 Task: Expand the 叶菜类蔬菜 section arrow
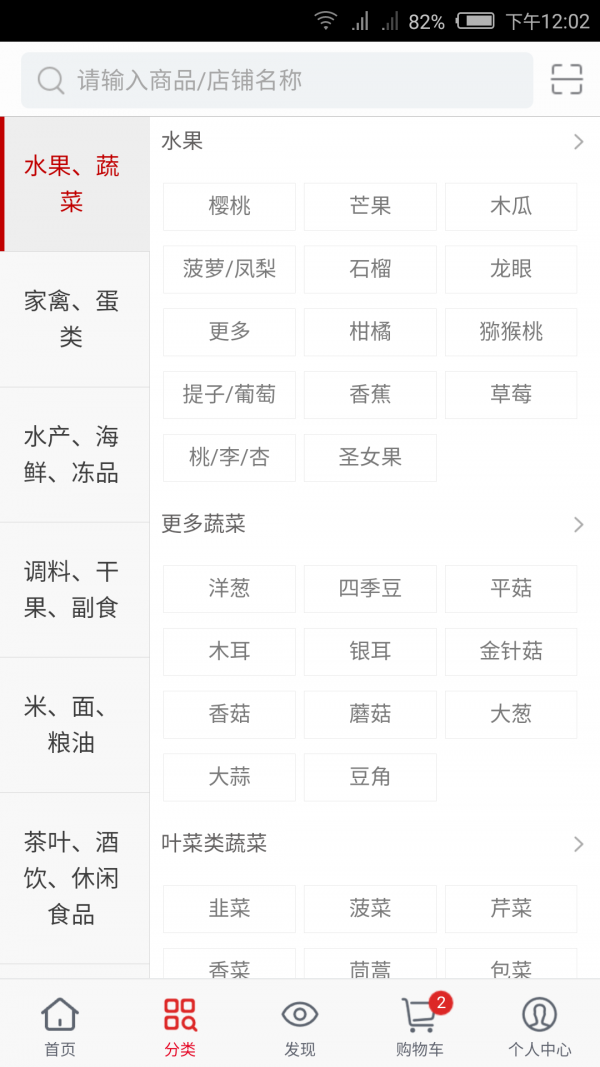(578, 844)
